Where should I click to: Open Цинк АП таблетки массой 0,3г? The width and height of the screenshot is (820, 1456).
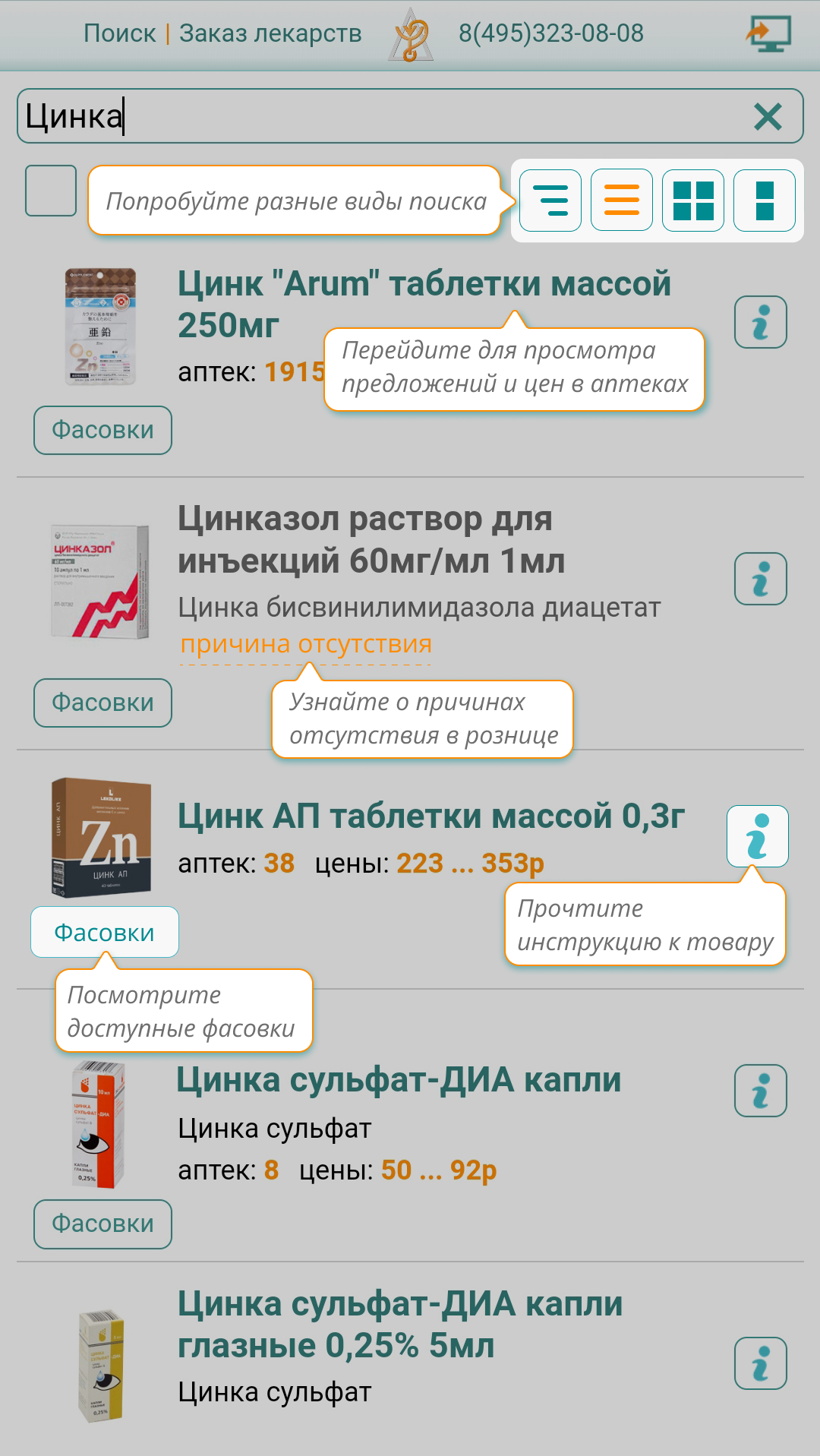tap(430, 816)
